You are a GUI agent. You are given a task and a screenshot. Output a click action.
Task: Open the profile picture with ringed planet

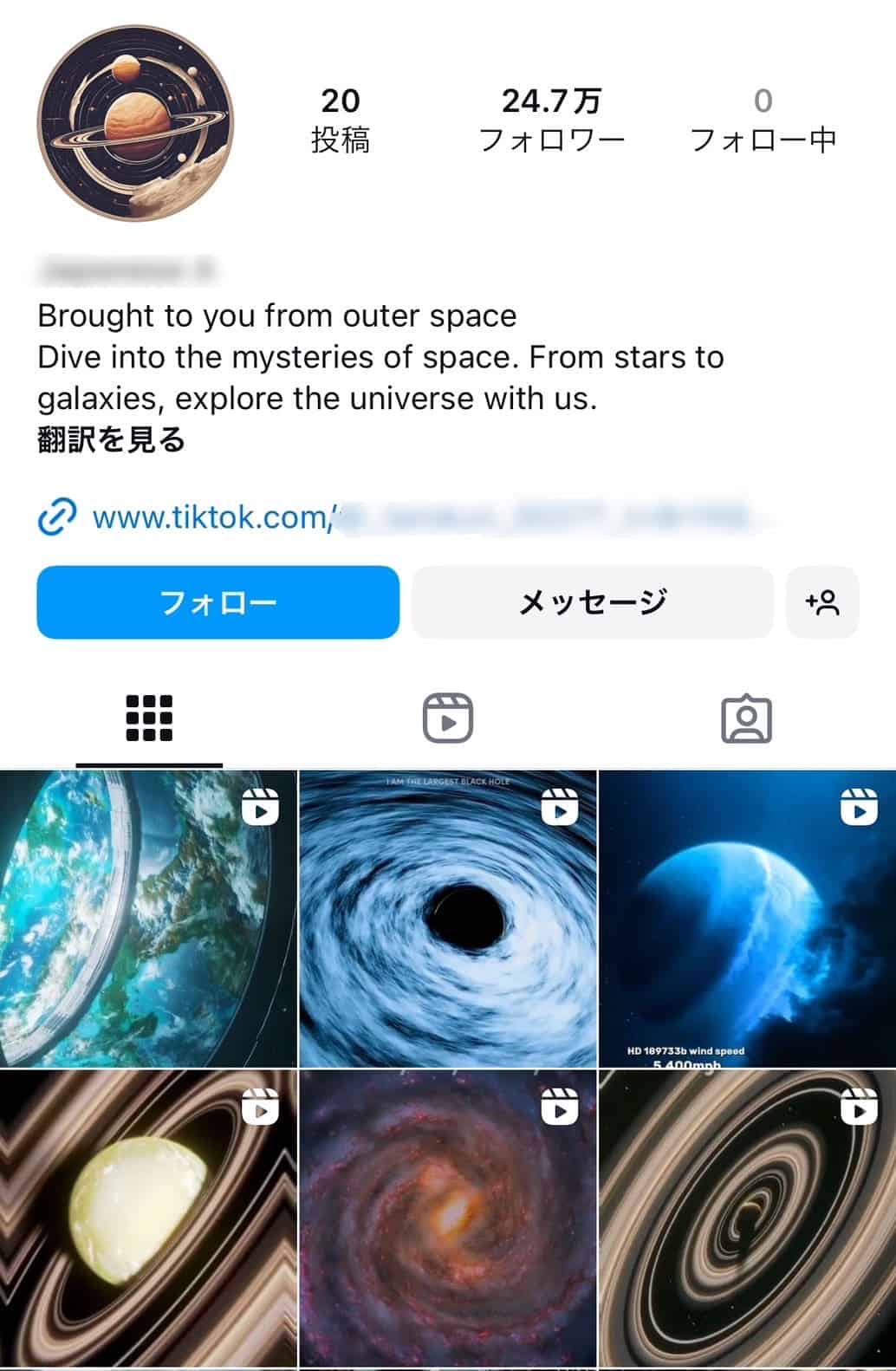[135, 123]
